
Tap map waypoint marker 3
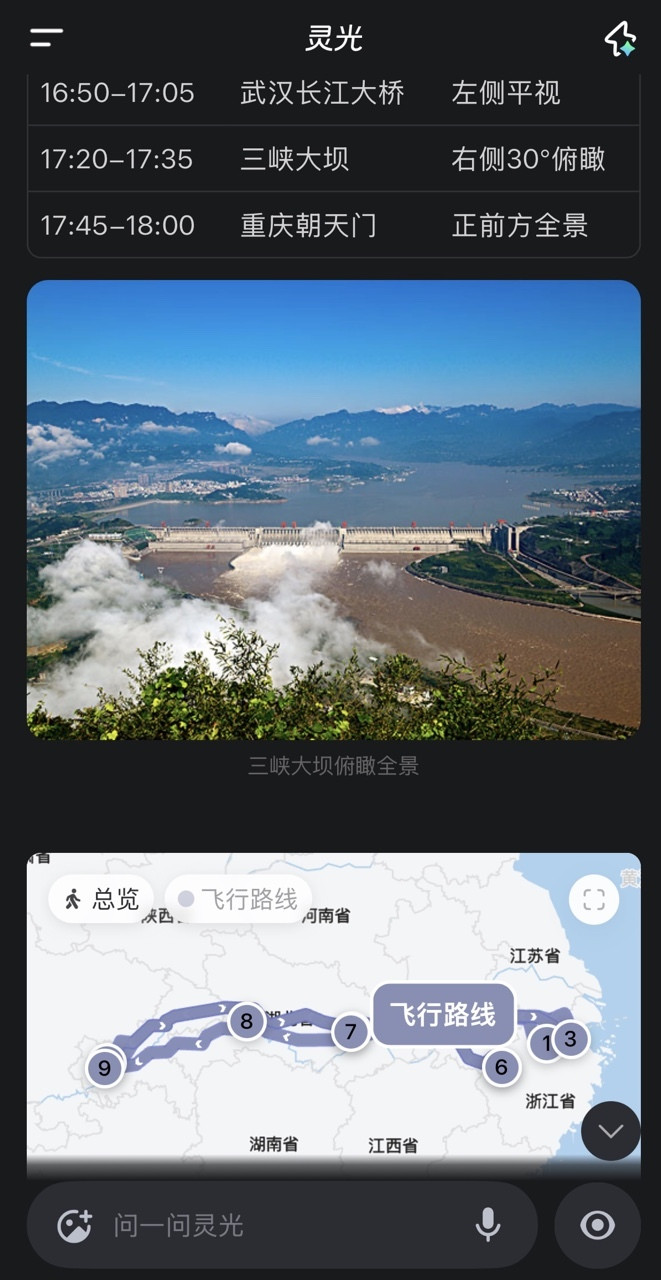570,1039
